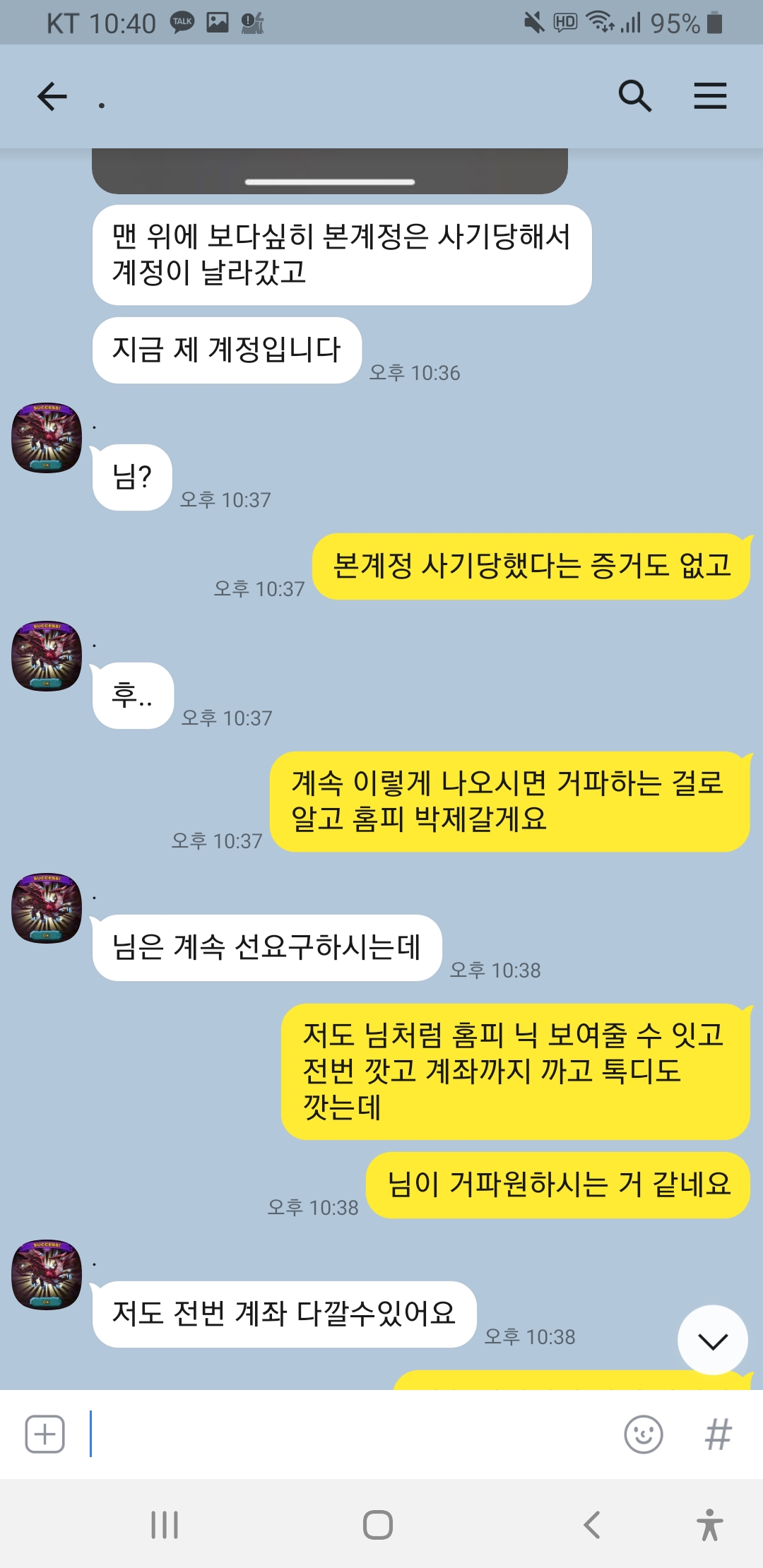Open the shared image at the top

(329, 171)
